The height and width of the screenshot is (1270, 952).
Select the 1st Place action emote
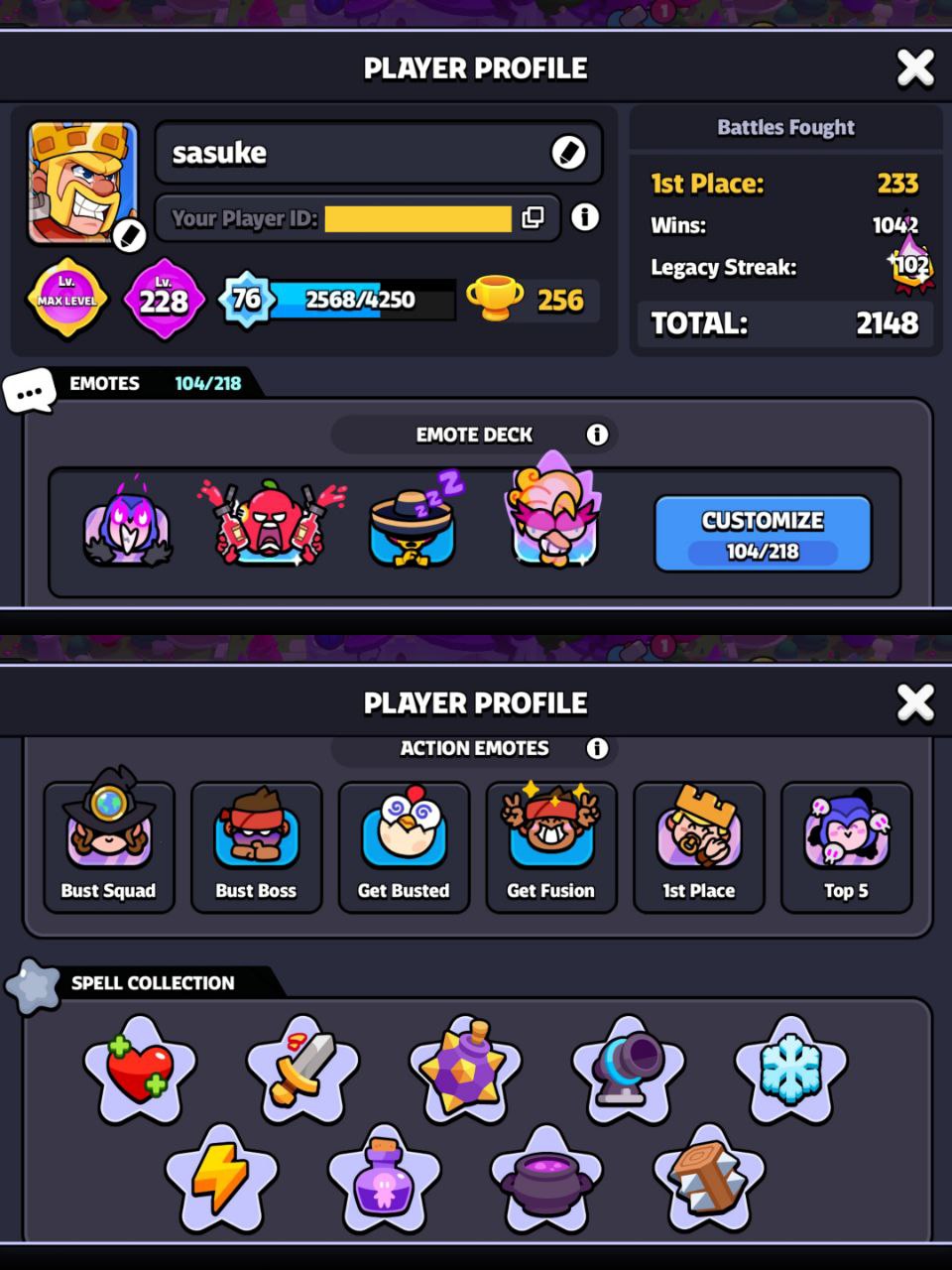point(698,846)
